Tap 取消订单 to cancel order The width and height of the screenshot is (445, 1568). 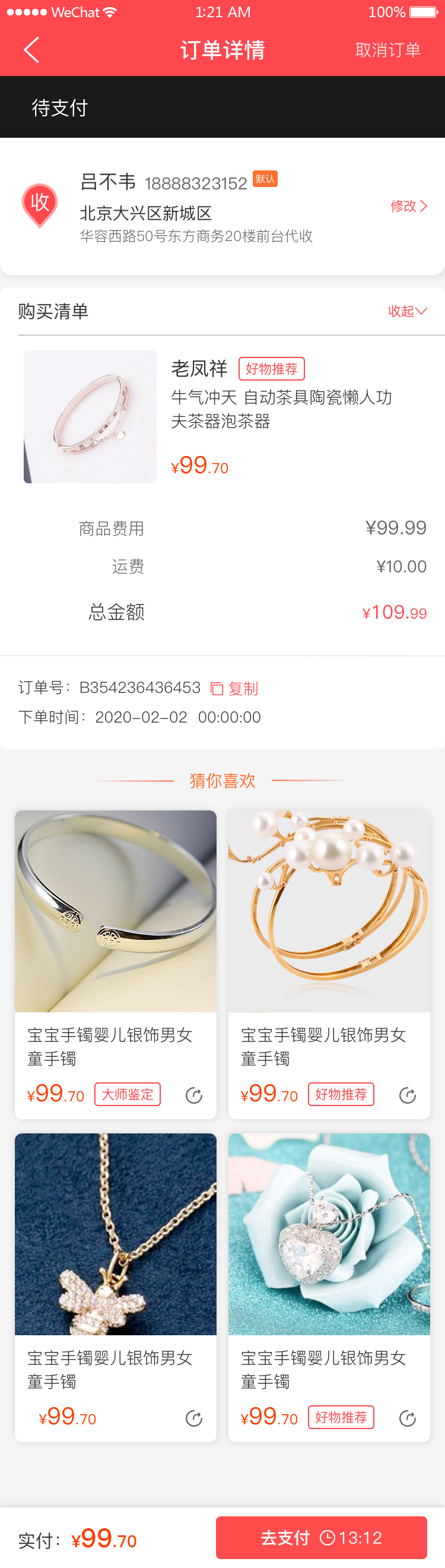tap(387, 50)
